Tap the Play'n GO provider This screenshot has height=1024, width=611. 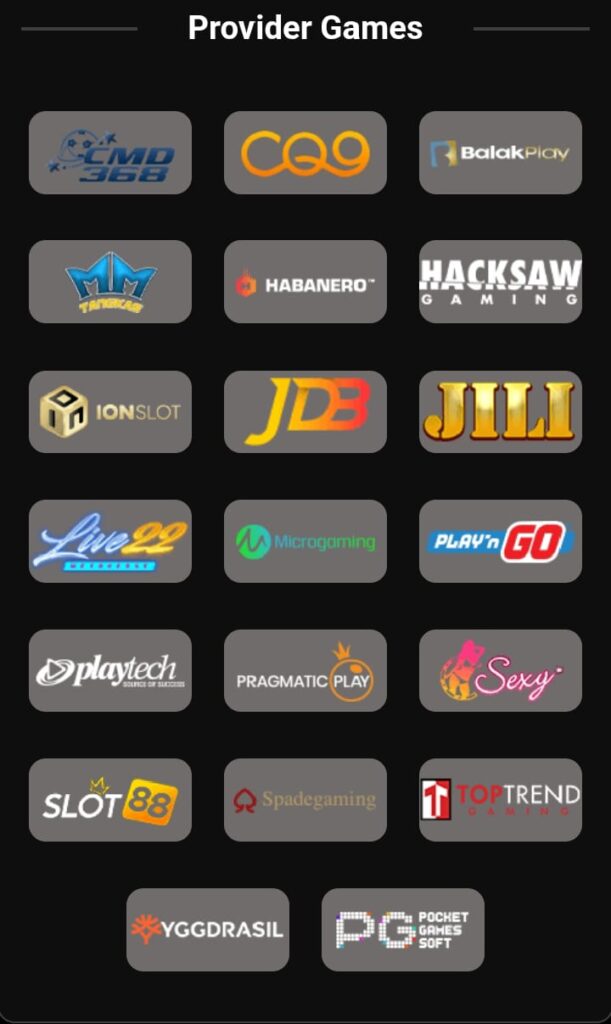pos(500,541)
